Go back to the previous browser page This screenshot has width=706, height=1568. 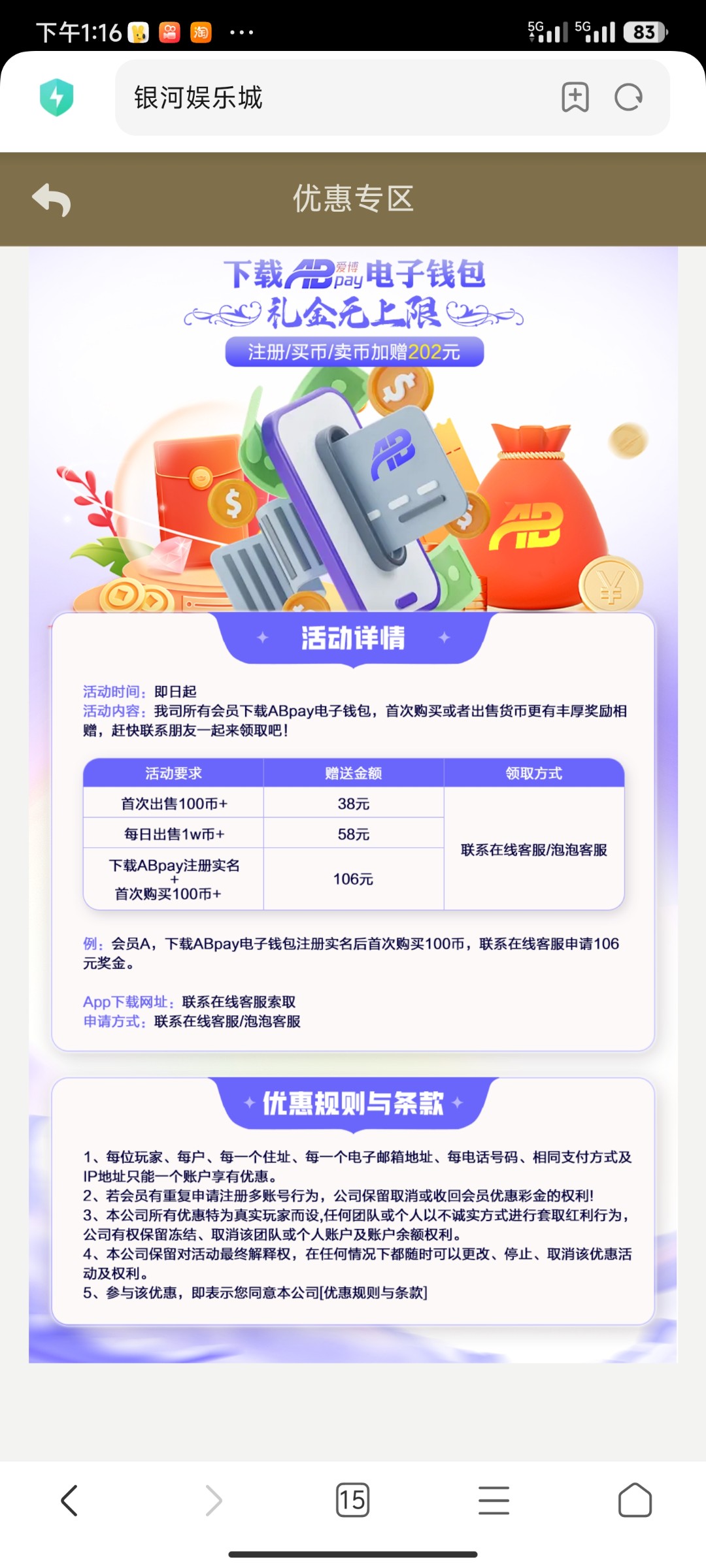[x=70, y=1500]
